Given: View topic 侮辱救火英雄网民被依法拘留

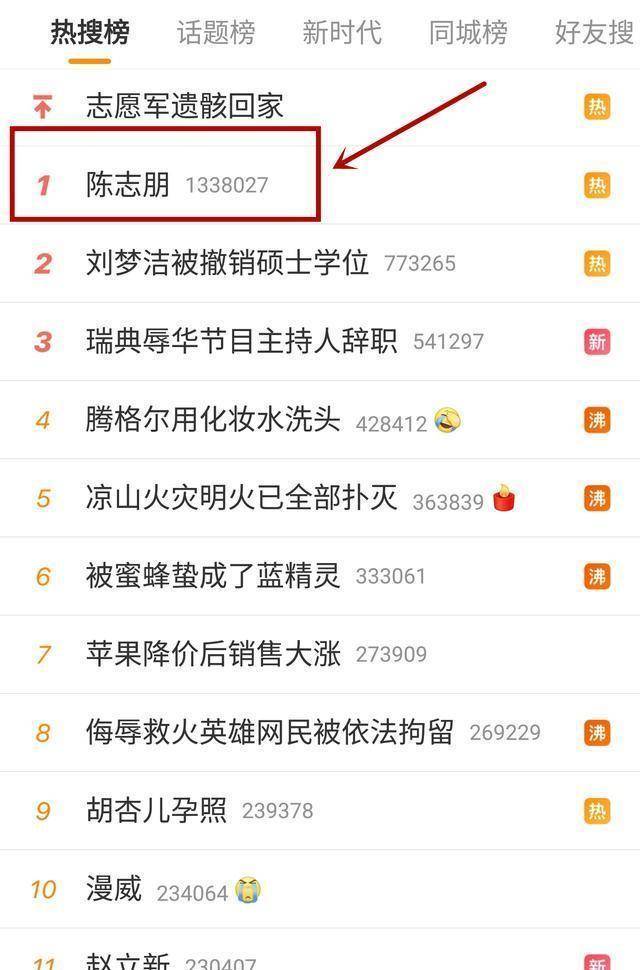Looking at the screenshot, I should (x=269, y=732).
